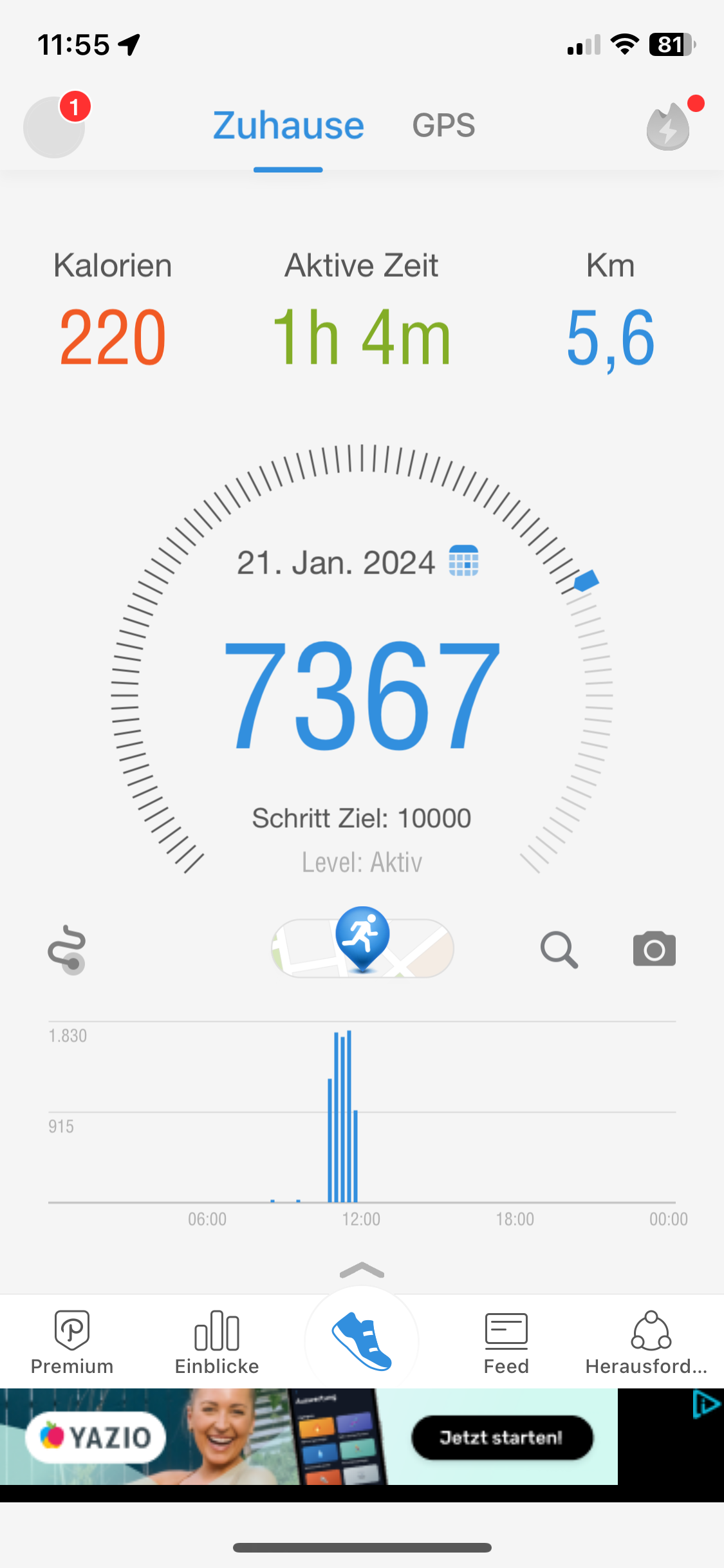The height and width of the screenshot is (1568, 724).
Task: Switch to the GPS tab
Action: pos(443,126)
